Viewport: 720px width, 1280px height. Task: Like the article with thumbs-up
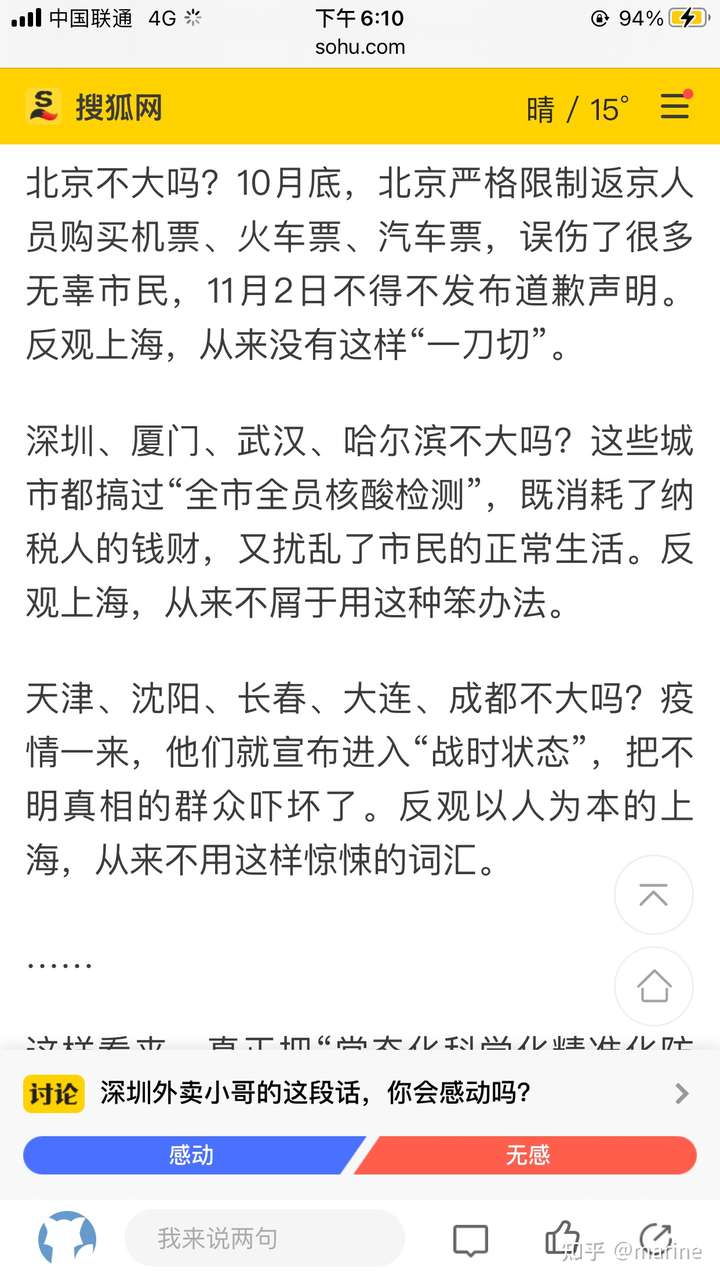coord(563,1239)
